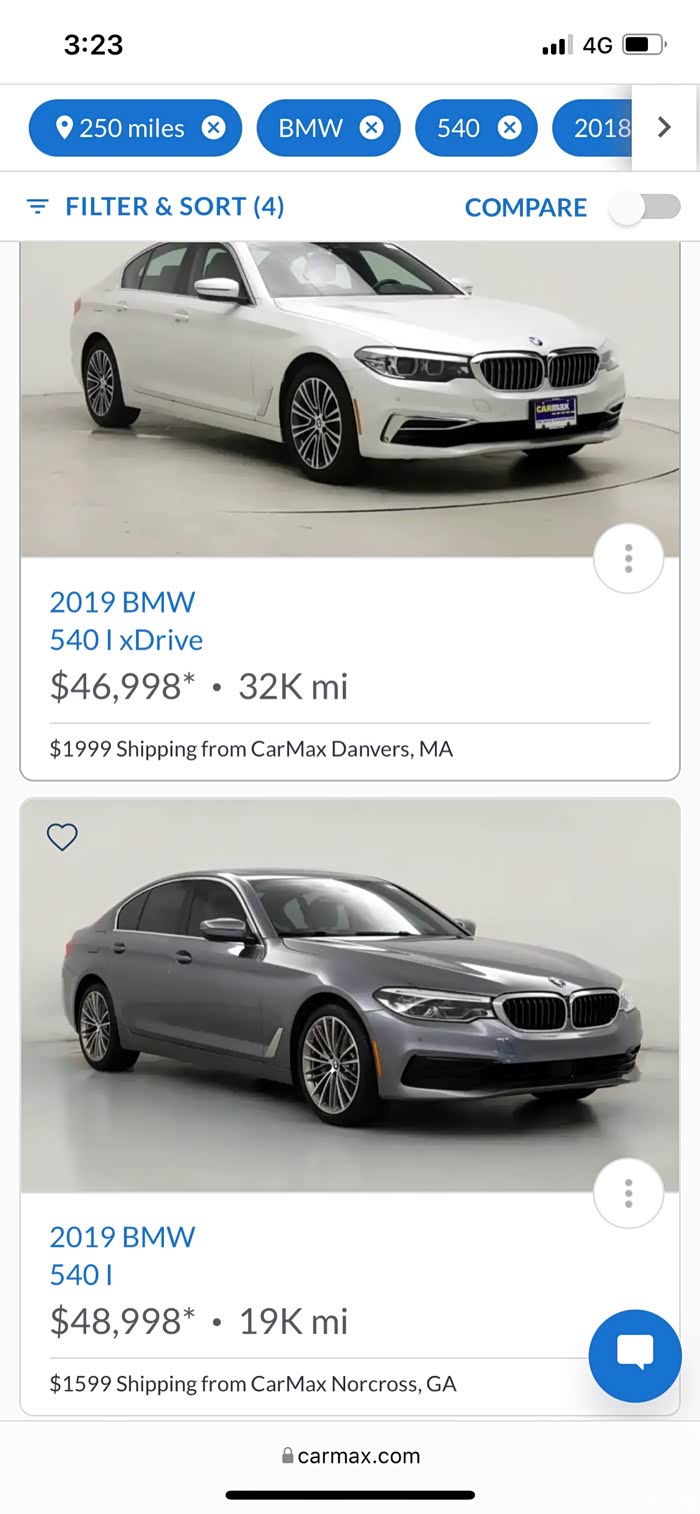Show more filter chips with the right arrow
The width and height of the screenshot is (700, 1514).
pyautogui.click(x=664, y=128)
